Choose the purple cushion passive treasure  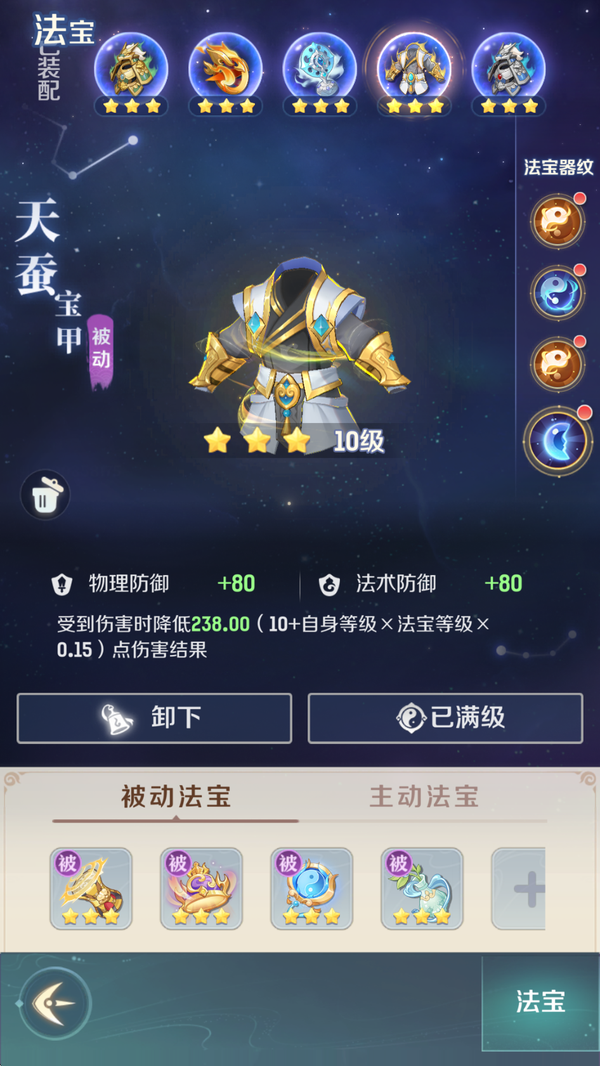click(201, 888)
